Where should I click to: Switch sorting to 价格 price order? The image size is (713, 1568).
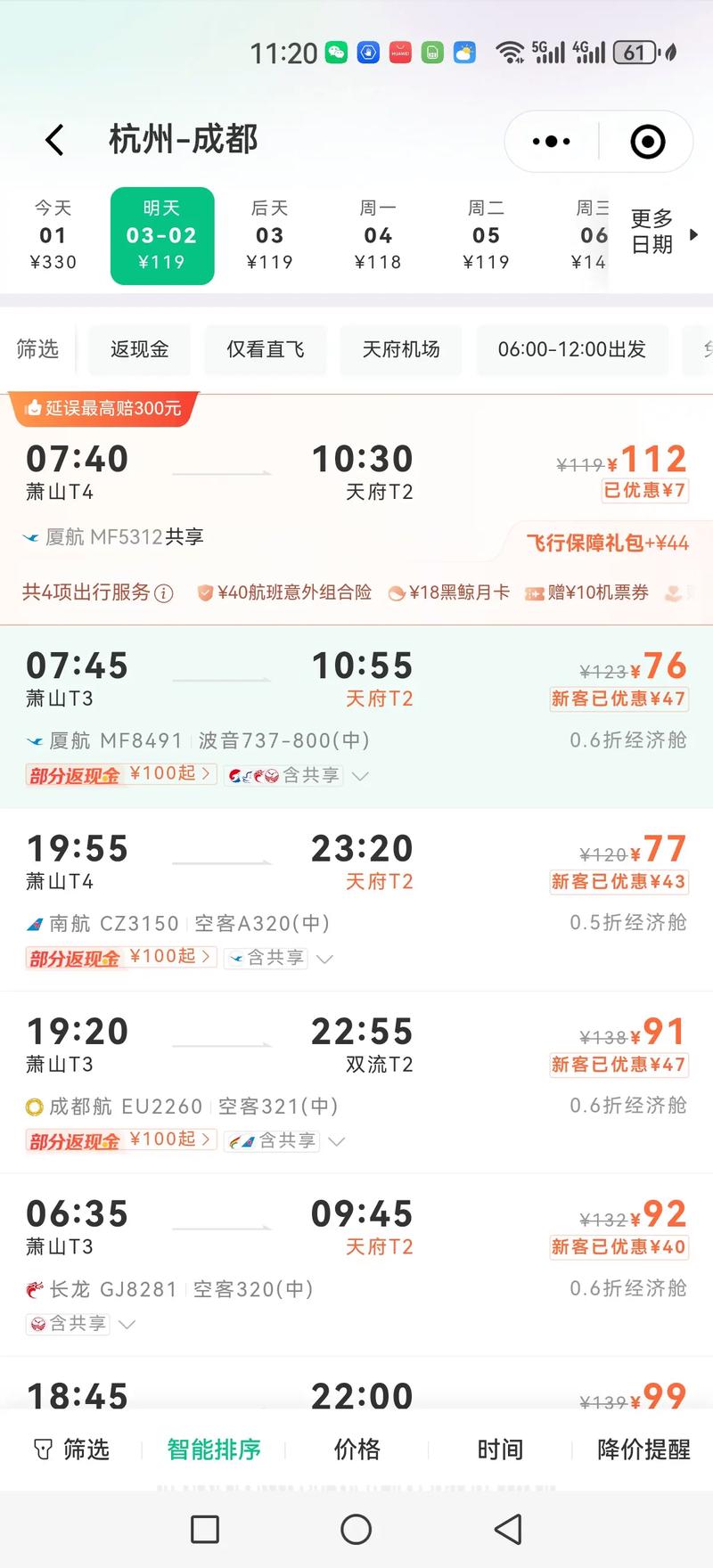[356, 1450]
